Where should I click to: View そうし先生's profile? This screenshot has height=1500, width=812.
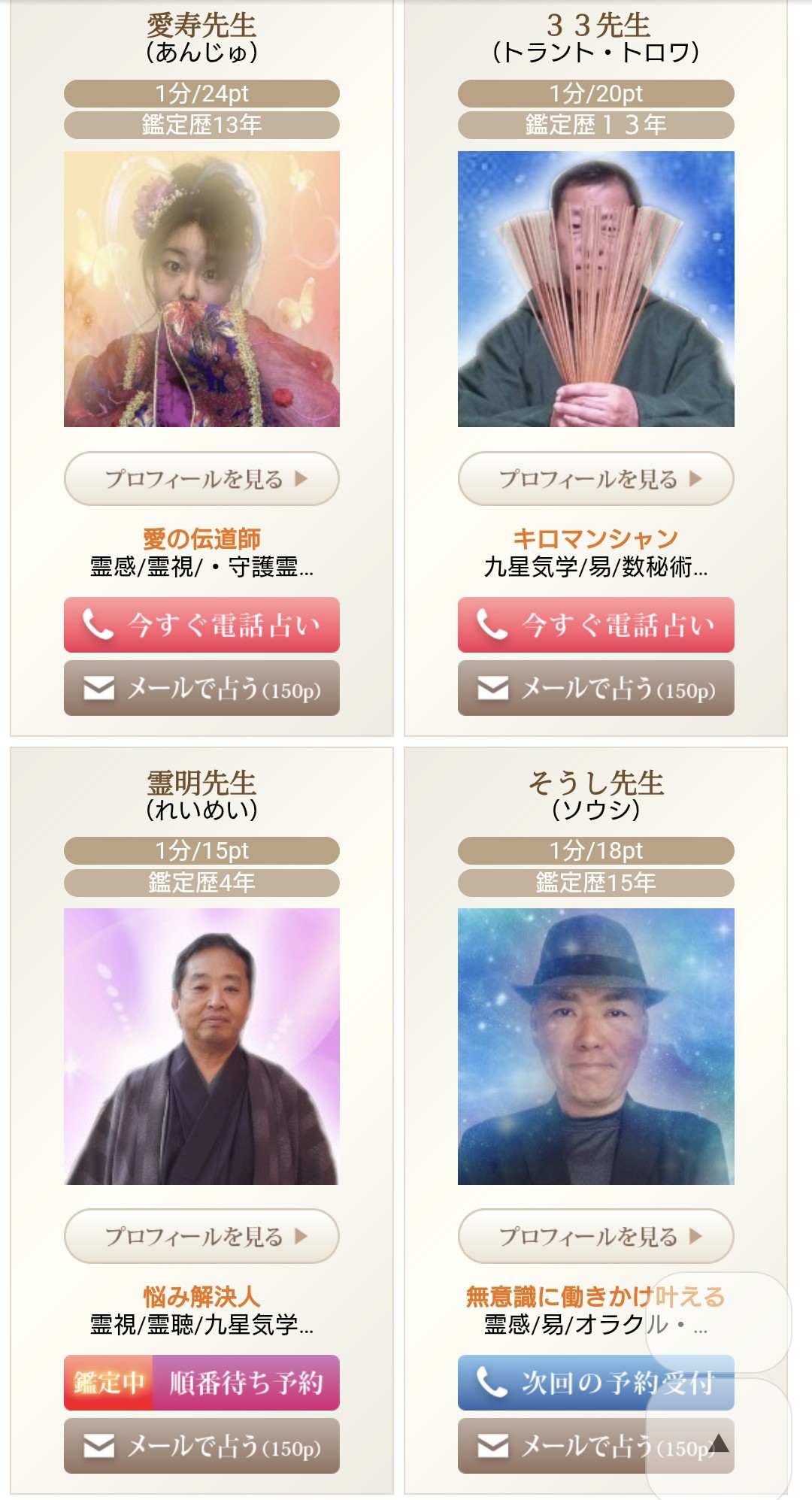595,1235
